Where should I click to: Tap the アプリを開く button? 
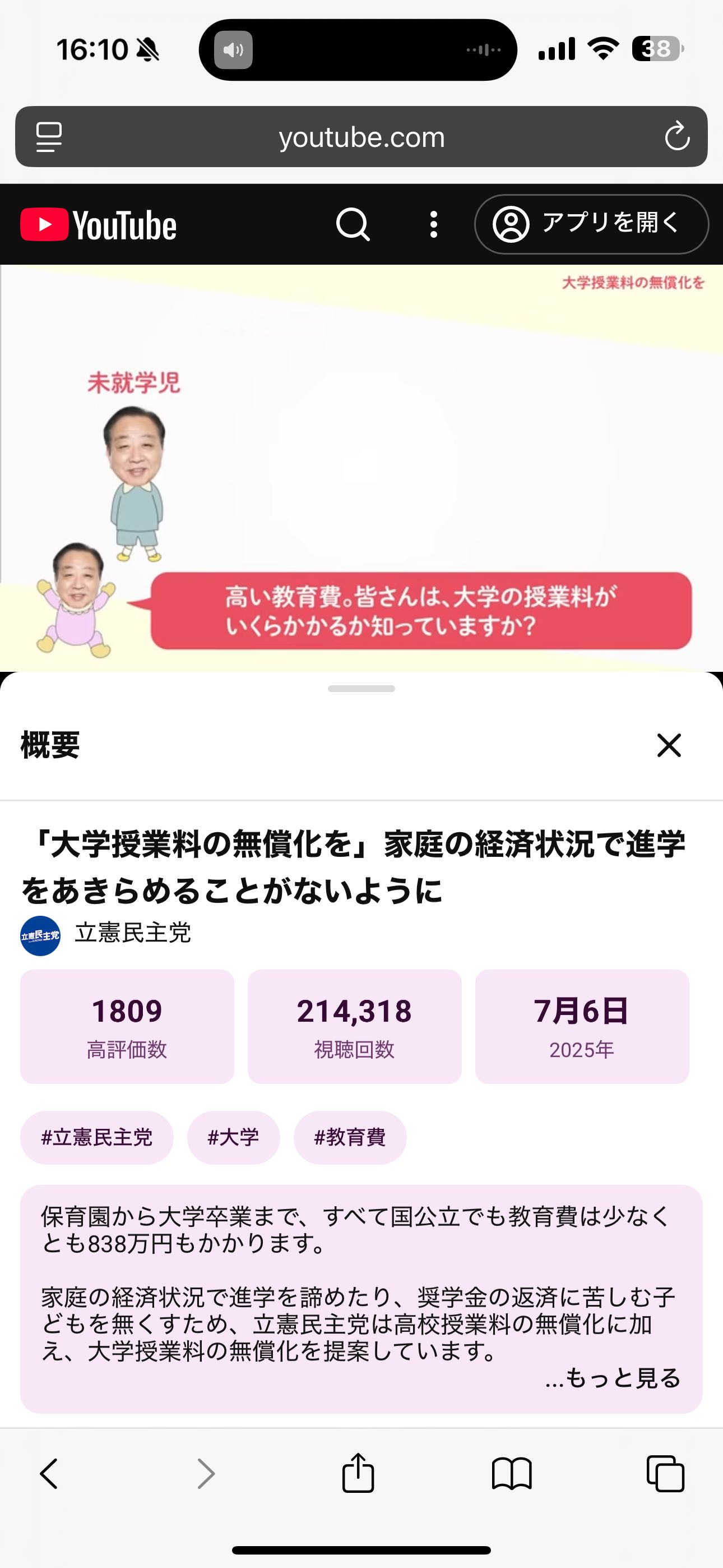point(591,224)
